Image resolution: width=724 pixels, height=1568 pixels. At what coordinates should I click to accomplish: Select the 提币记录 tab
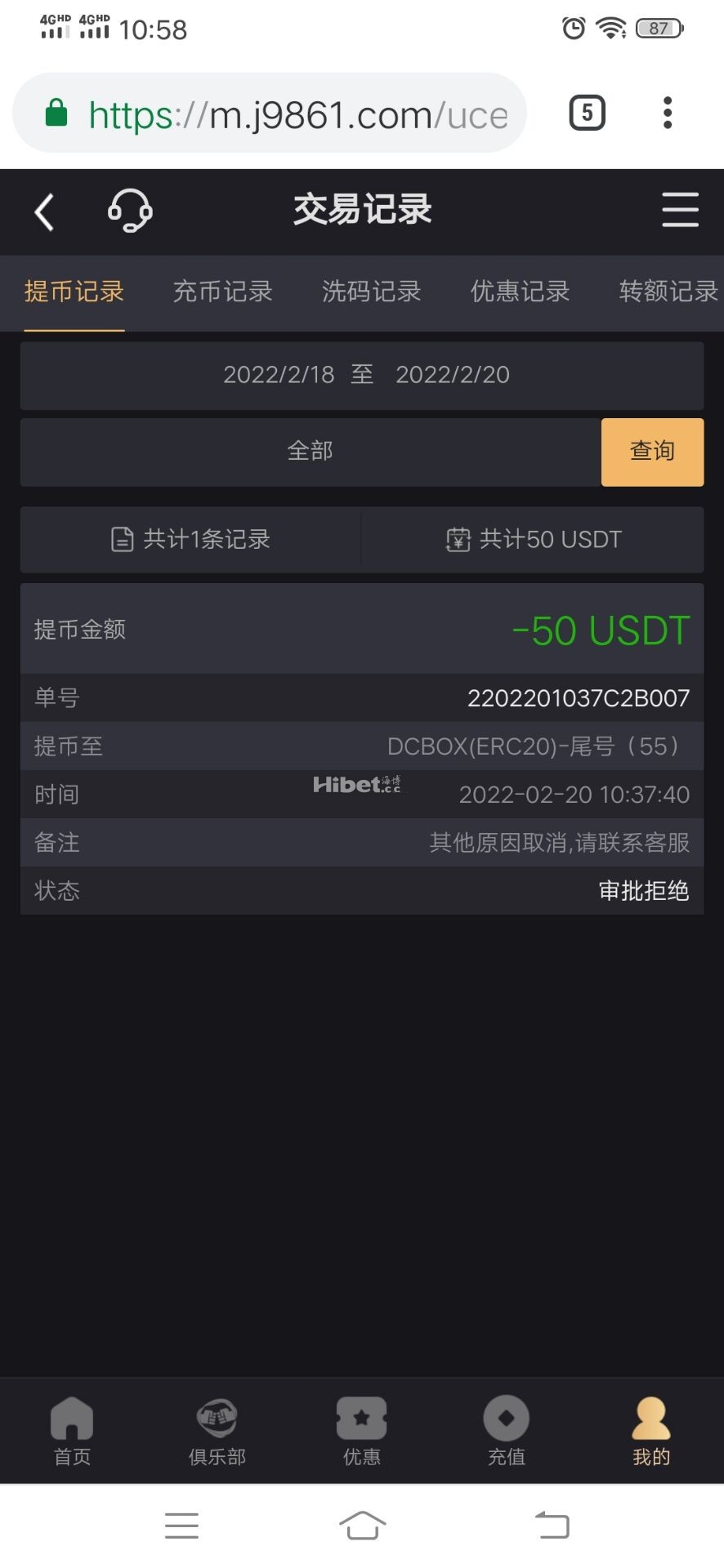[x=74, y=292]
